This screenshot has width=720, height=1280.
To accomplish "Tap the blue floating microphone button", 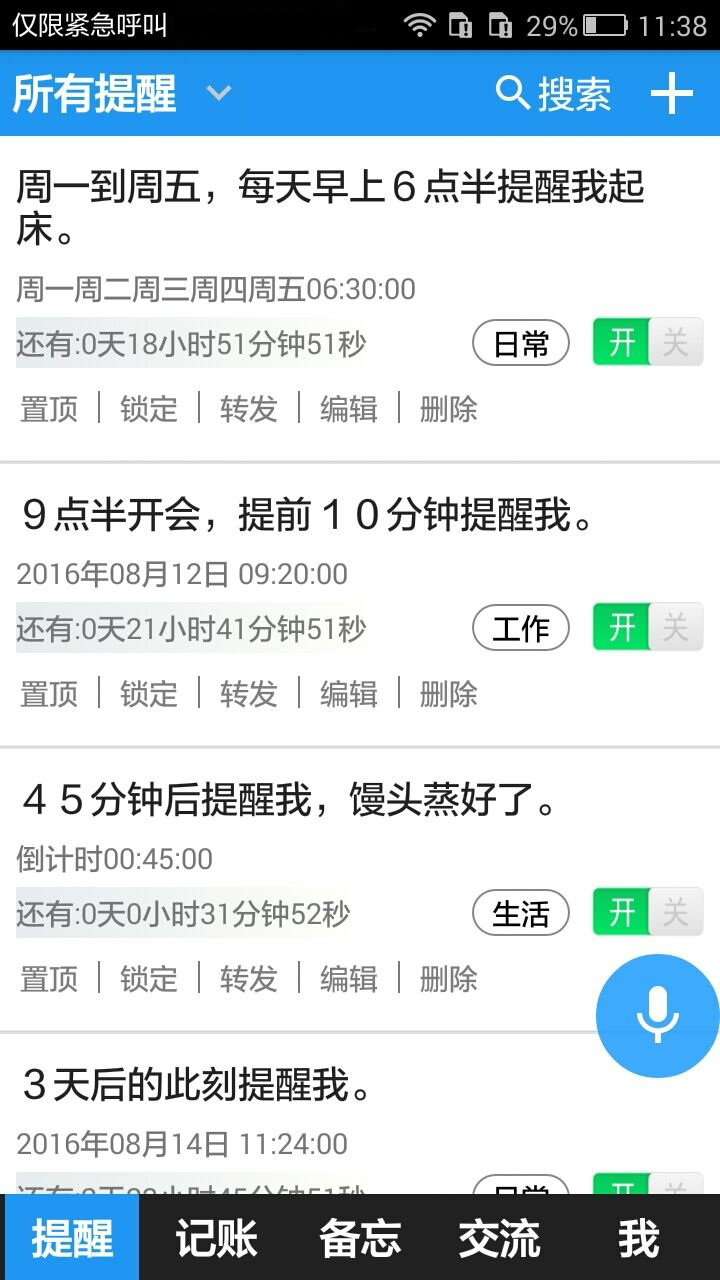I will point(657,1015).
